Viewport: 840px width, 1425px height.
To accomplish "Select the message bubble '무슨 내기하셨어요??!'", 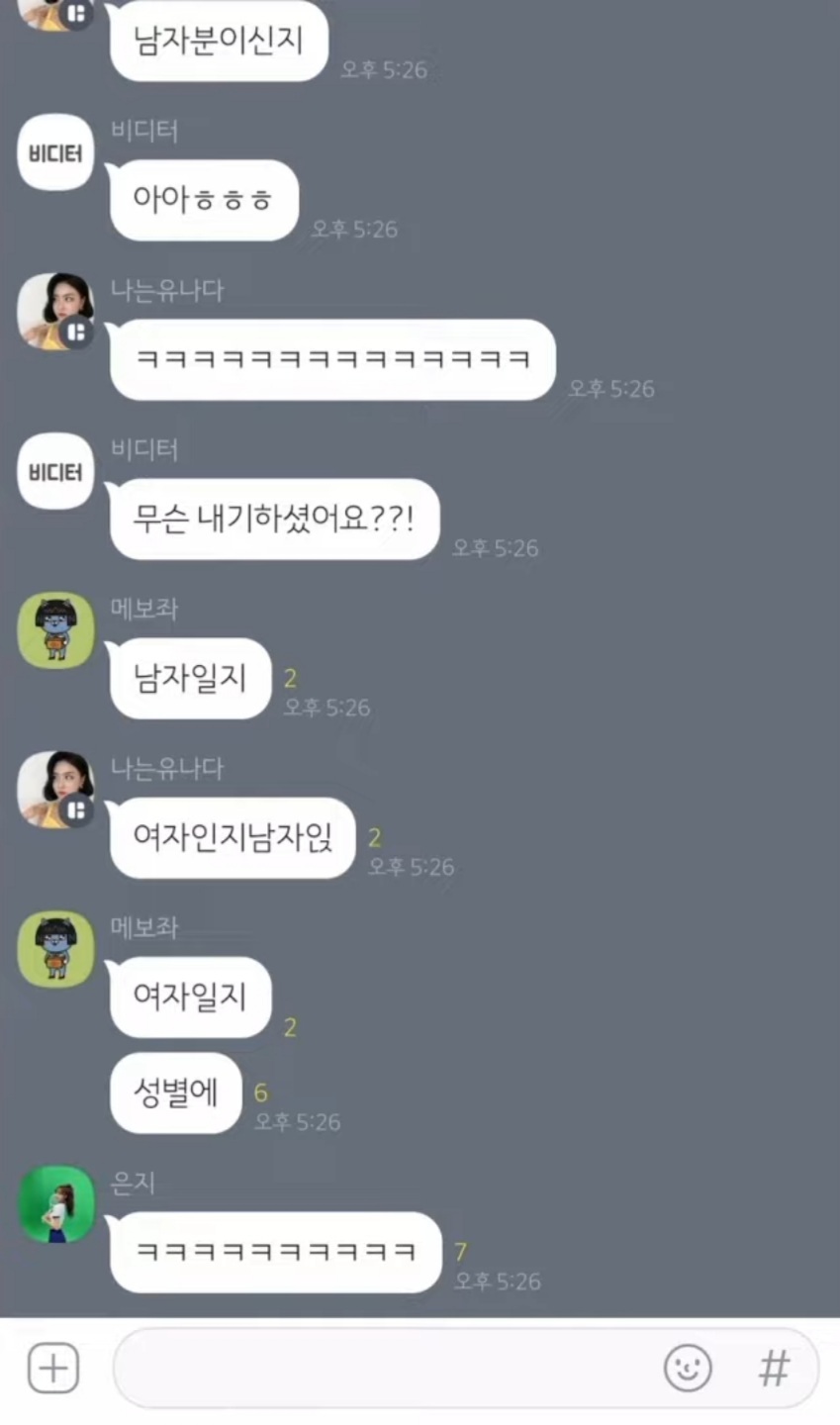I will tap(273, 520).
